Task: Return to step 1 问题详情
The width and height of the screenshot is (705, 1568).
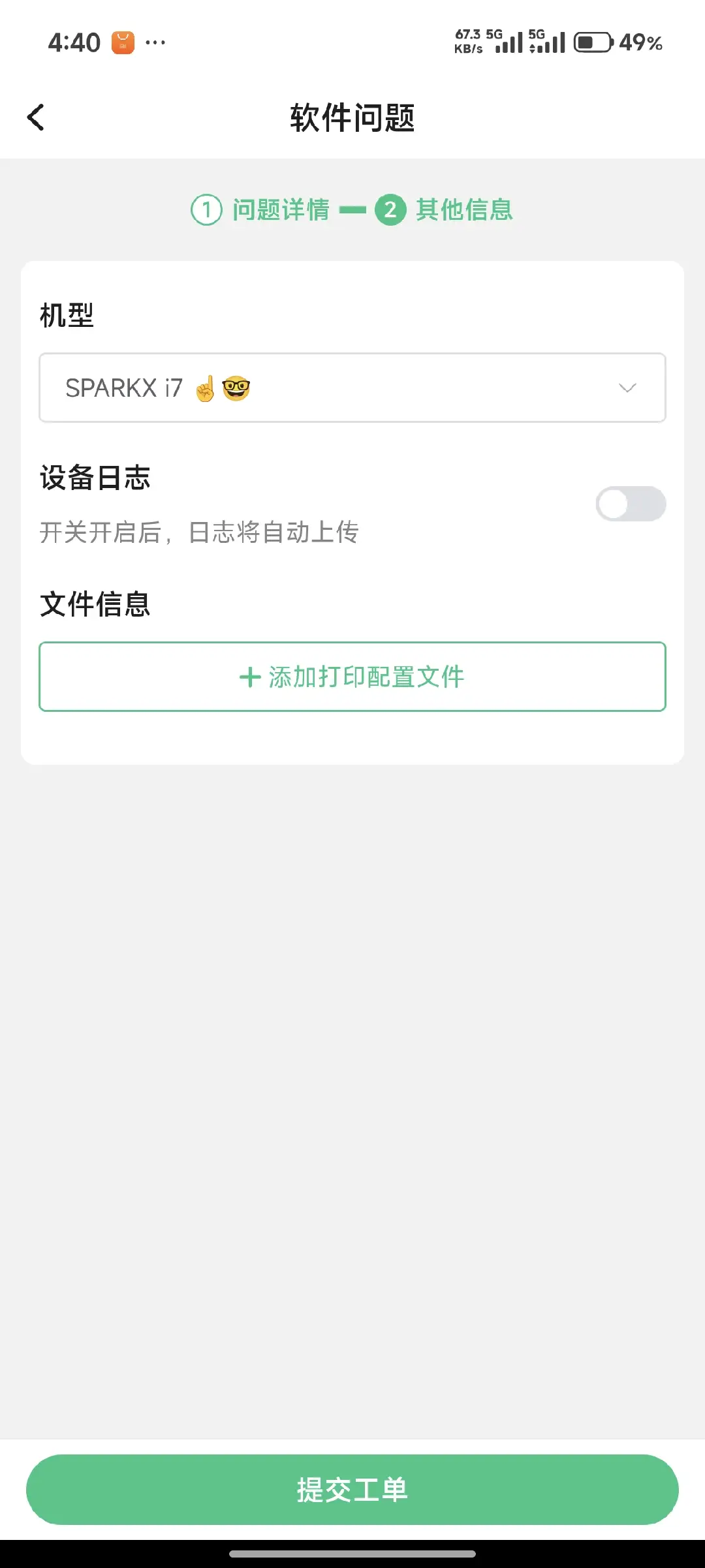Action: point(261,210)
